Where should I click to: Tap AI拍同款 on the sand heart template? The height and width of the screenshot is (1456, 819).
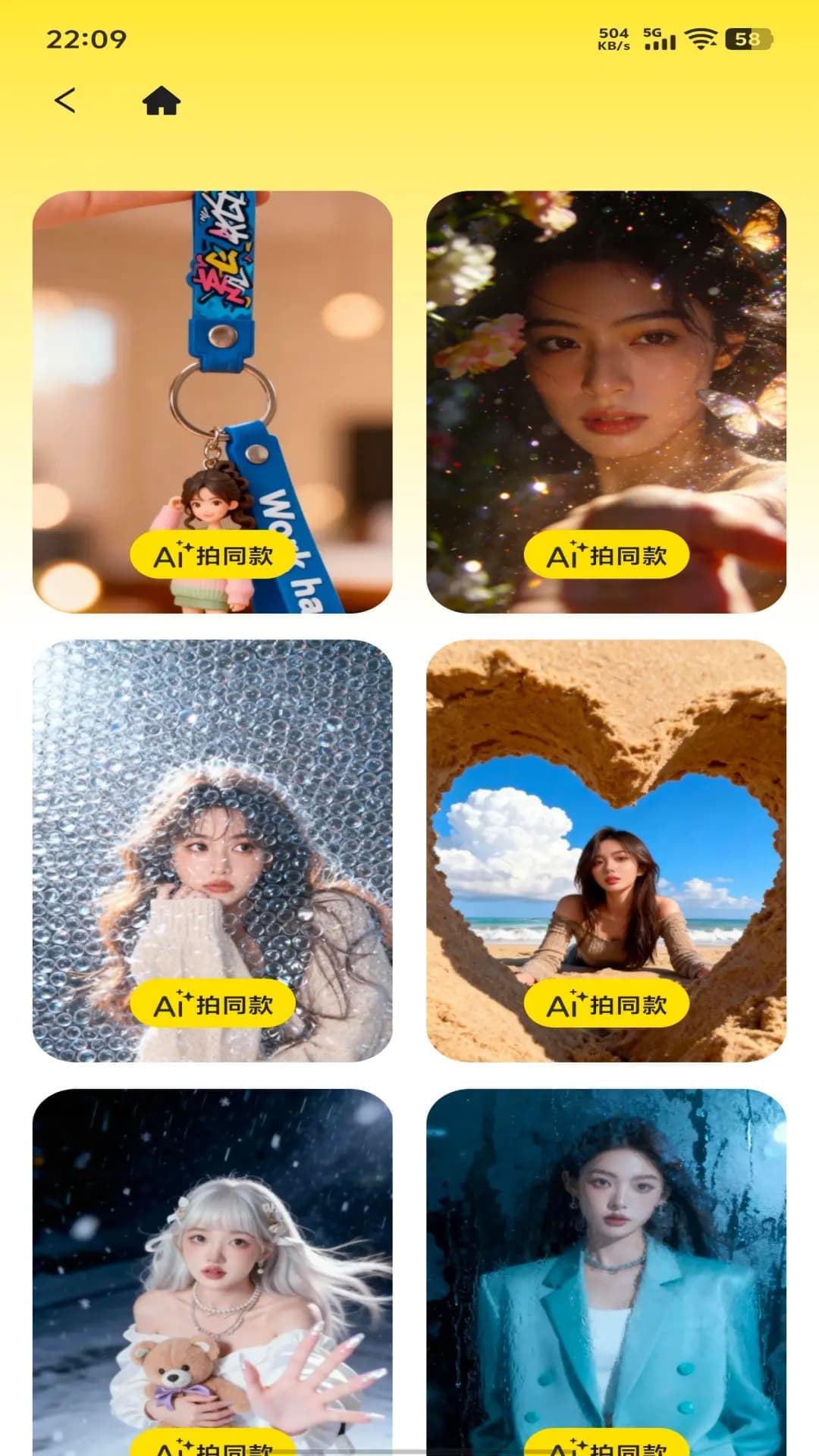(x=606, y=1004)
